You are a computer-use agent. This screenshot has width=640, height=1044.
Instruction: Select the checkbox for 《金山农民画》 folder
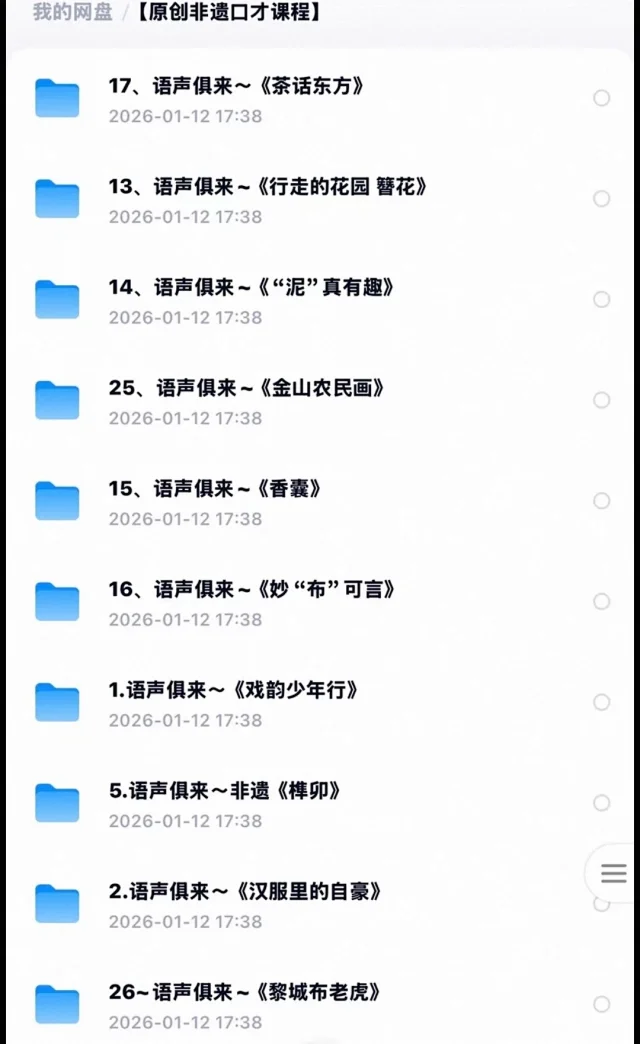(601, 400)
